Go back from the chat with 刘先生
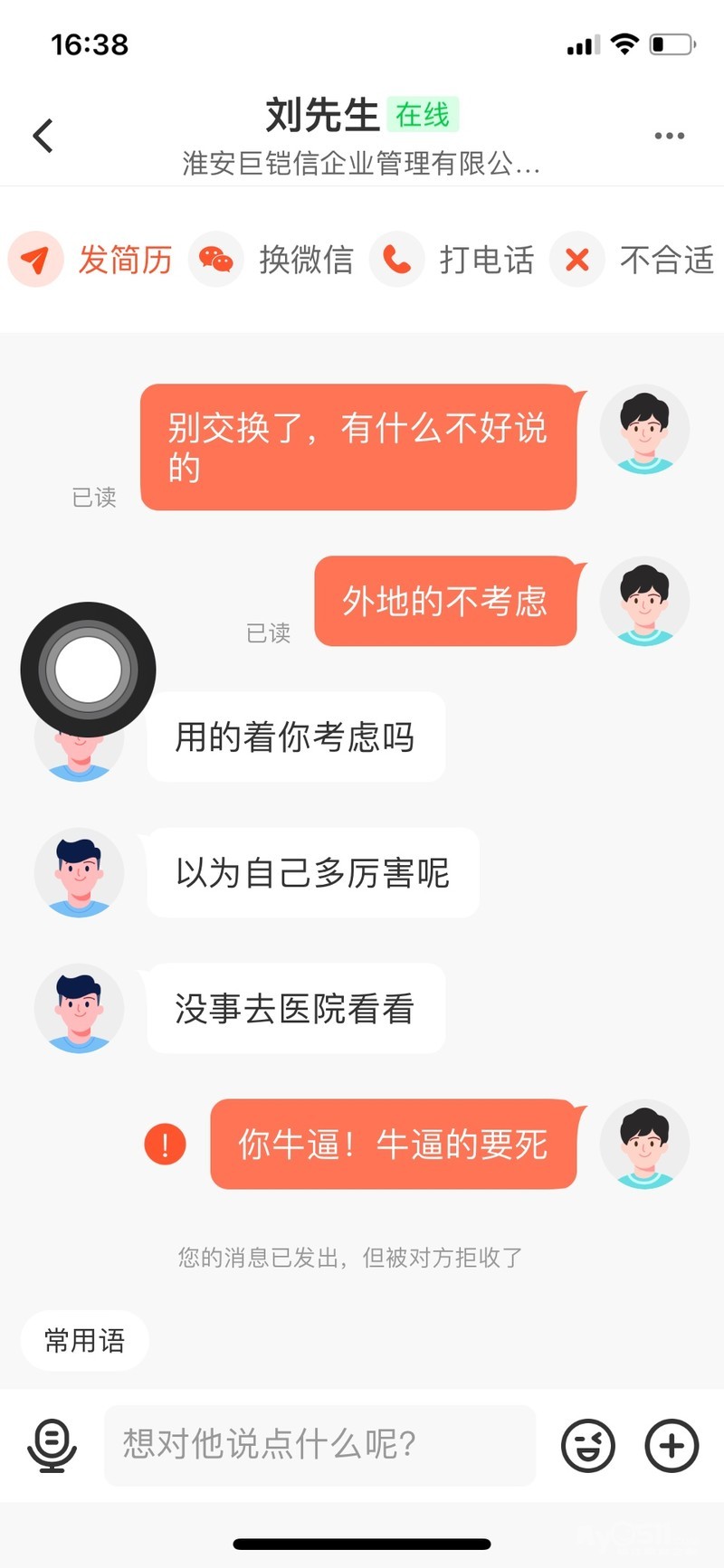This screenshot has height=1568, width=724. pos(43,136)
